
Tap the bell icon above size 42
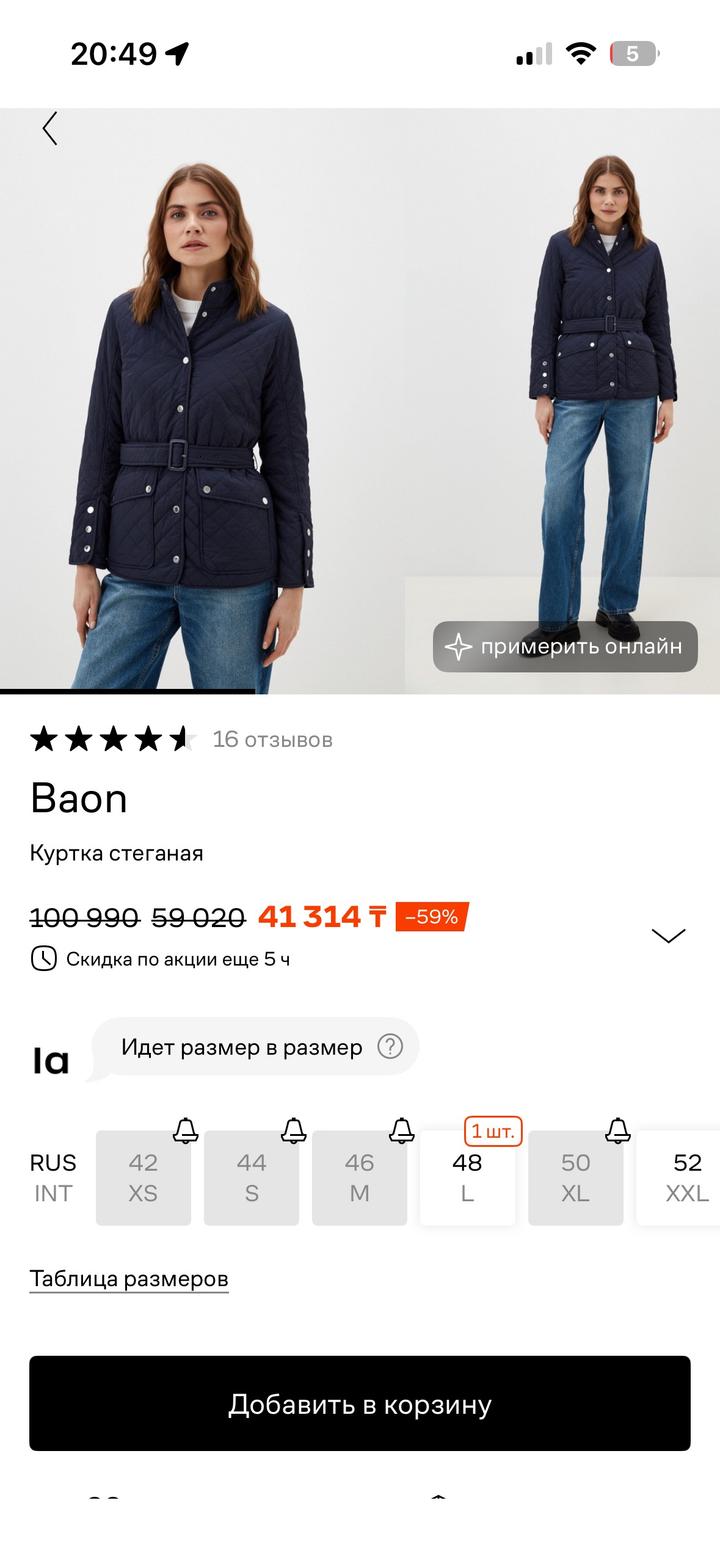[x=185, y=1131]
